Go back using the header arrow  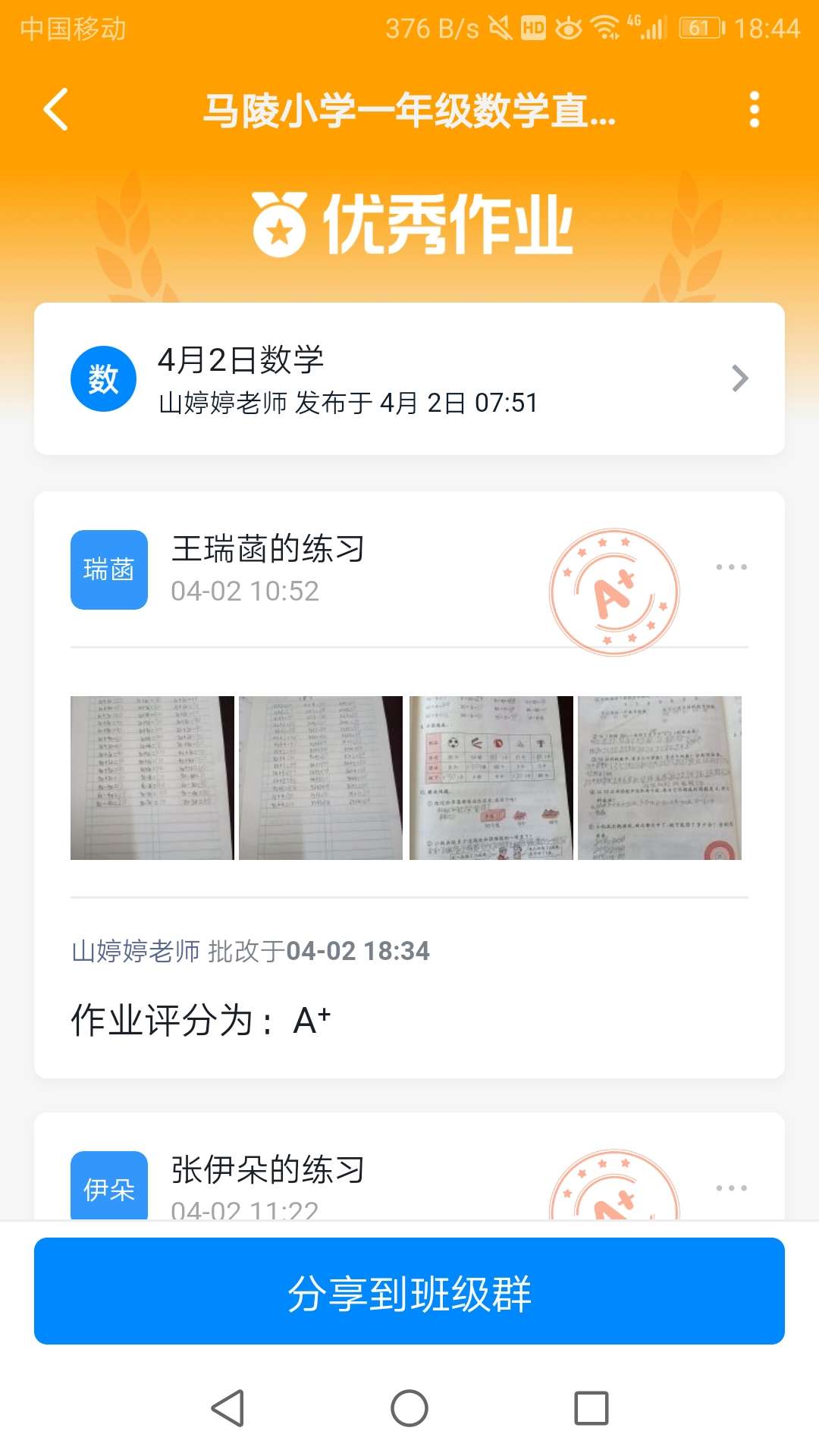56,110
